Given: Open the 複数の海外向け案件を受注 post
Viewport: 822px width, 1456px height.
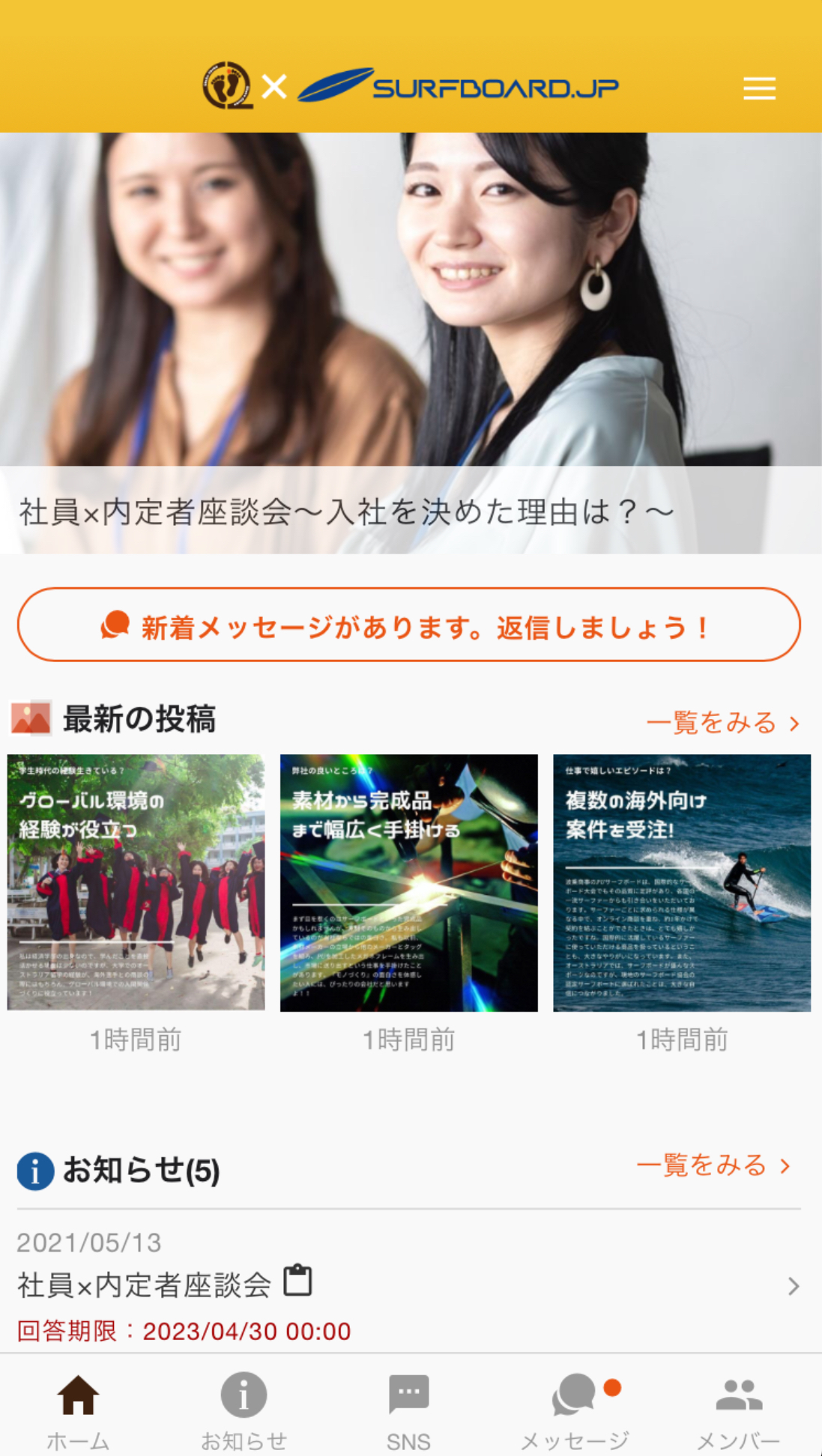Looking at the screenshot, I should [x=682, y=883].
